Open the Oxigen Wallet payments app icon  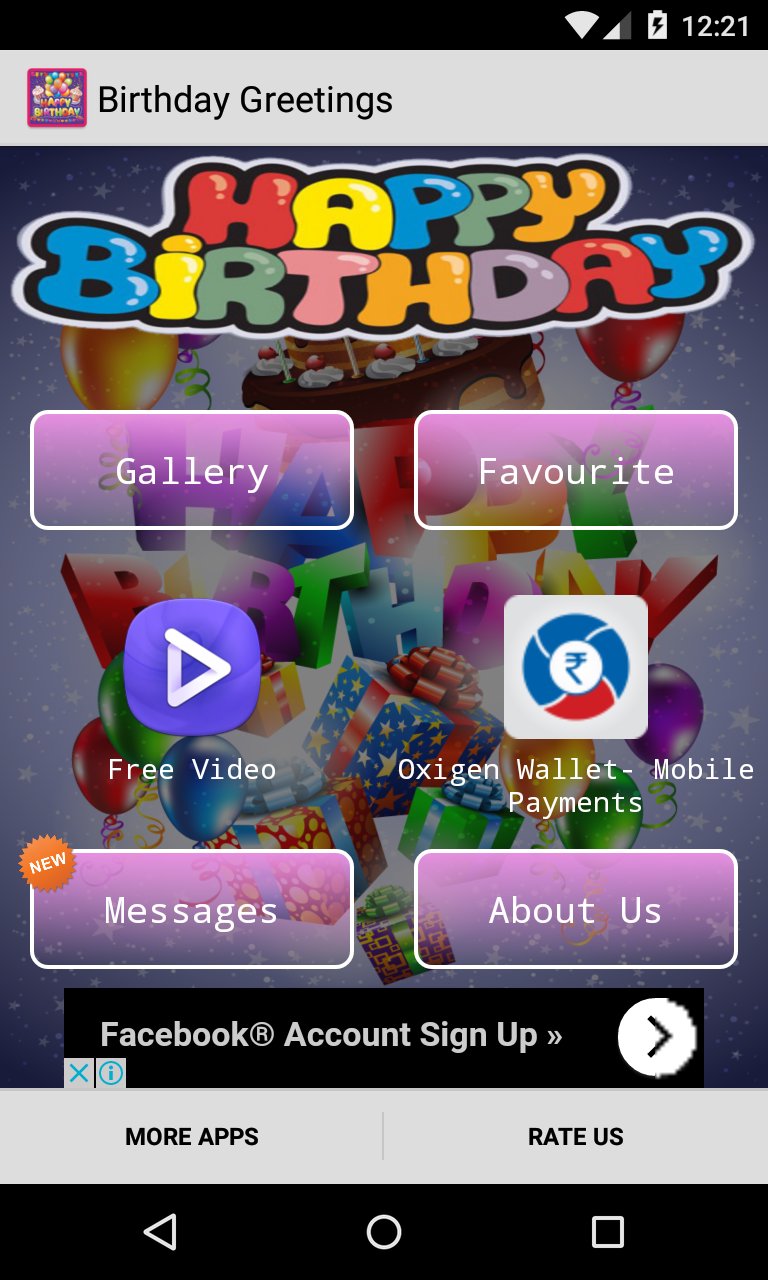tap(575, 665)
